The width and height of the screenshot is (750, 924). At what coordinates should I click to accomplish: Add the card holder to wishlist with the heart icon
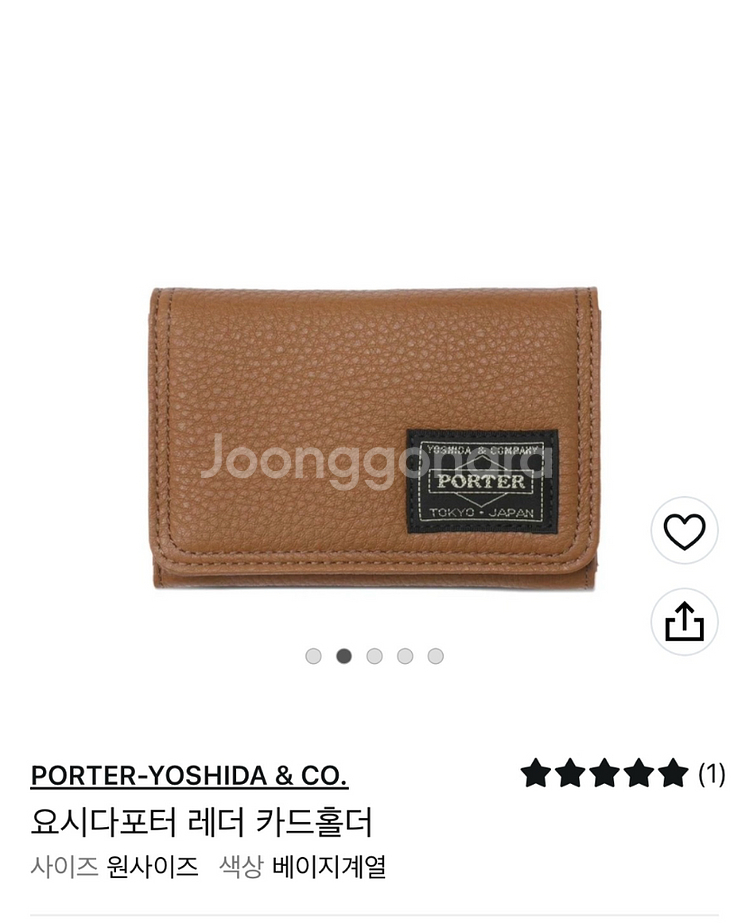pos(684,531)
